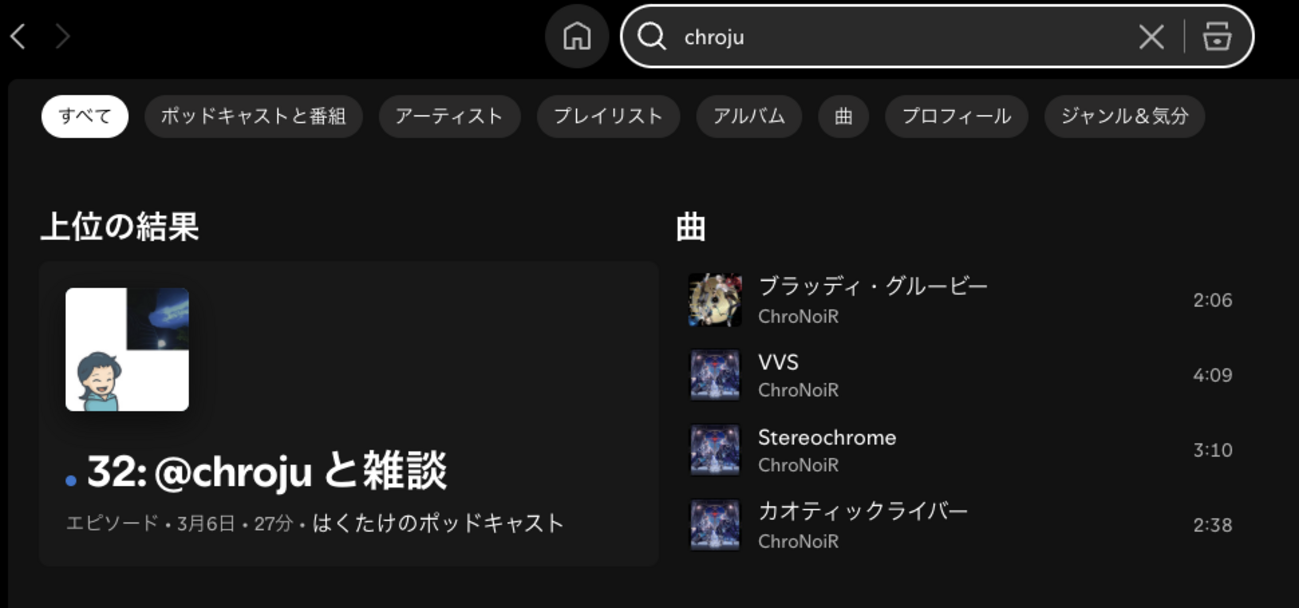Play the song VVS
The width and height of the screenshot is (1299, 608).
(x=778, y=362)
